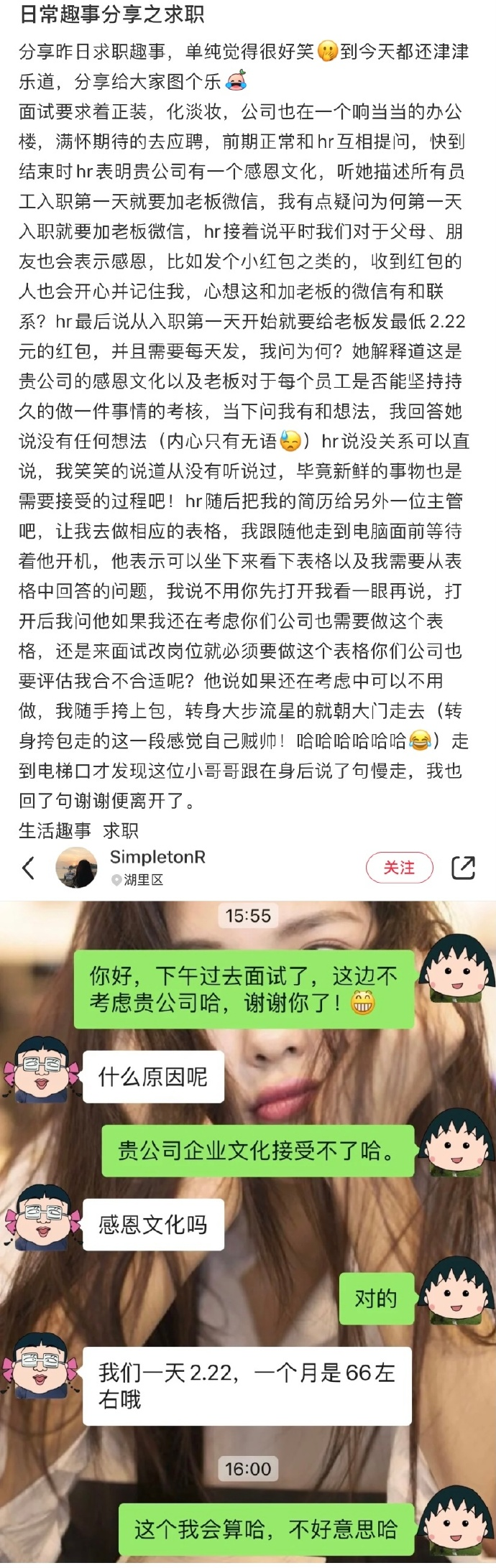Screen dimensions: 496x1568
Task: Open SimpletonR's profile avatar
Action: click(77, 868)
